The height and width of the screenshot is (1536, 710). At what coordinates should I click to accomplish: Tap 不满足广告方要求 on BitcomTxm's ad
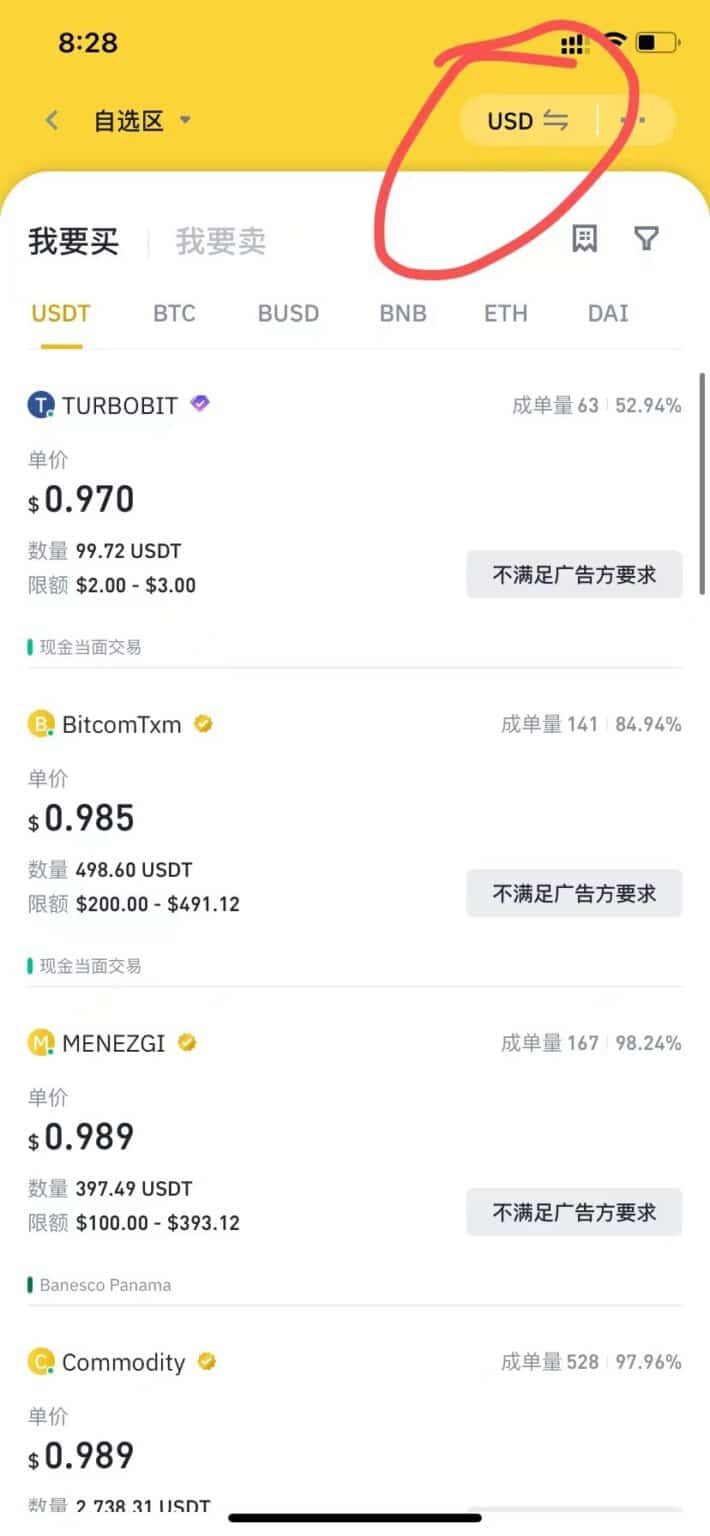pyautogui.click(x=574, y=893)
